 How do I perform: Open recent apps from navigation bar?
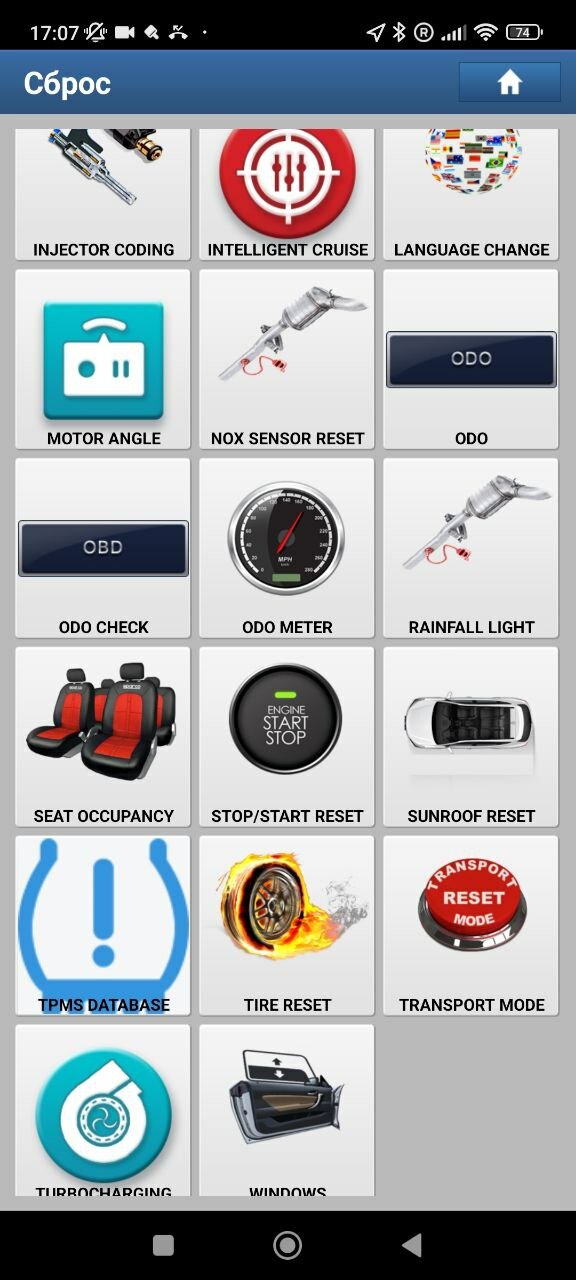pos(163,1245)
